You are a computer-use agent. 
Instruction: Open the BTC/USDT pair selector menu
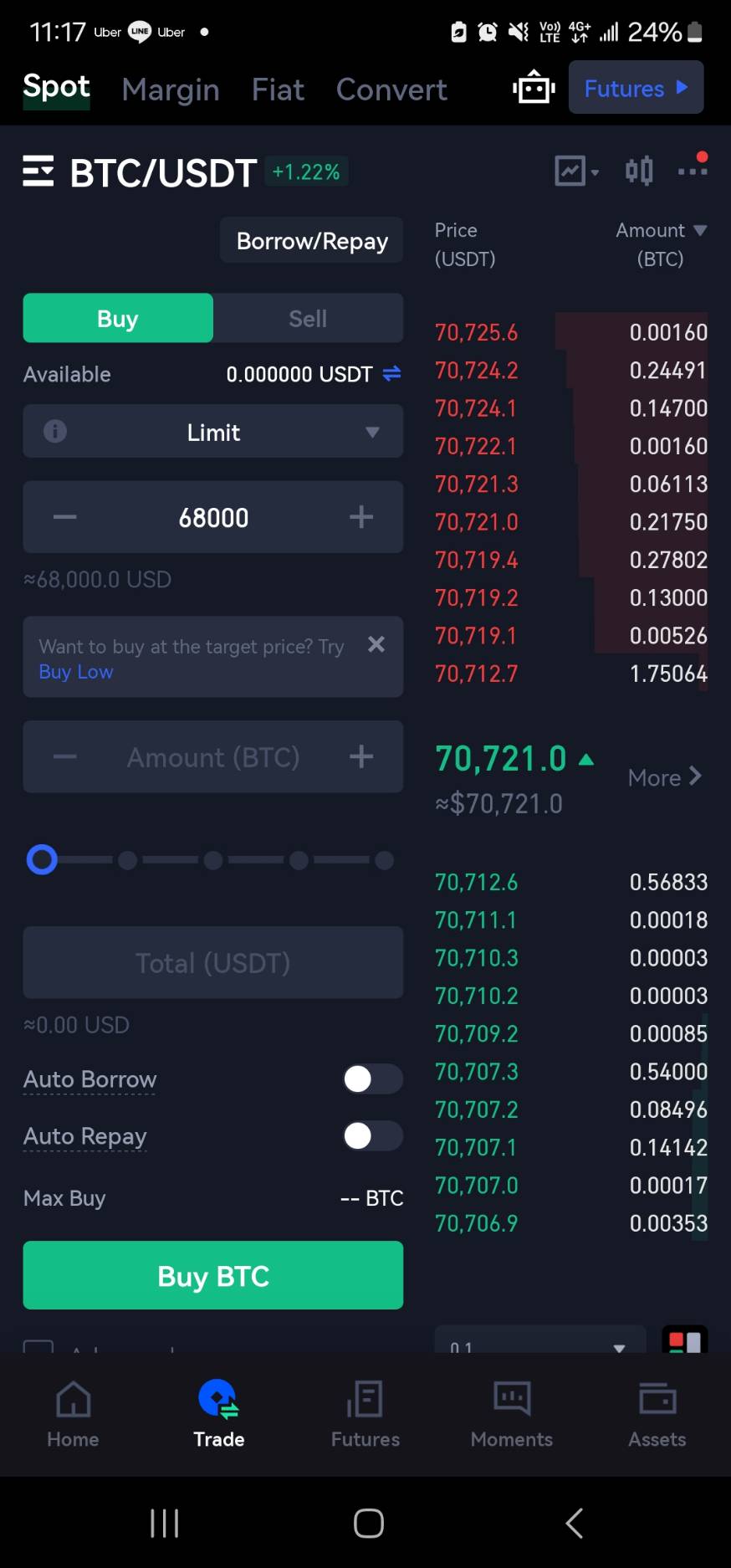[x=38, y=172]
